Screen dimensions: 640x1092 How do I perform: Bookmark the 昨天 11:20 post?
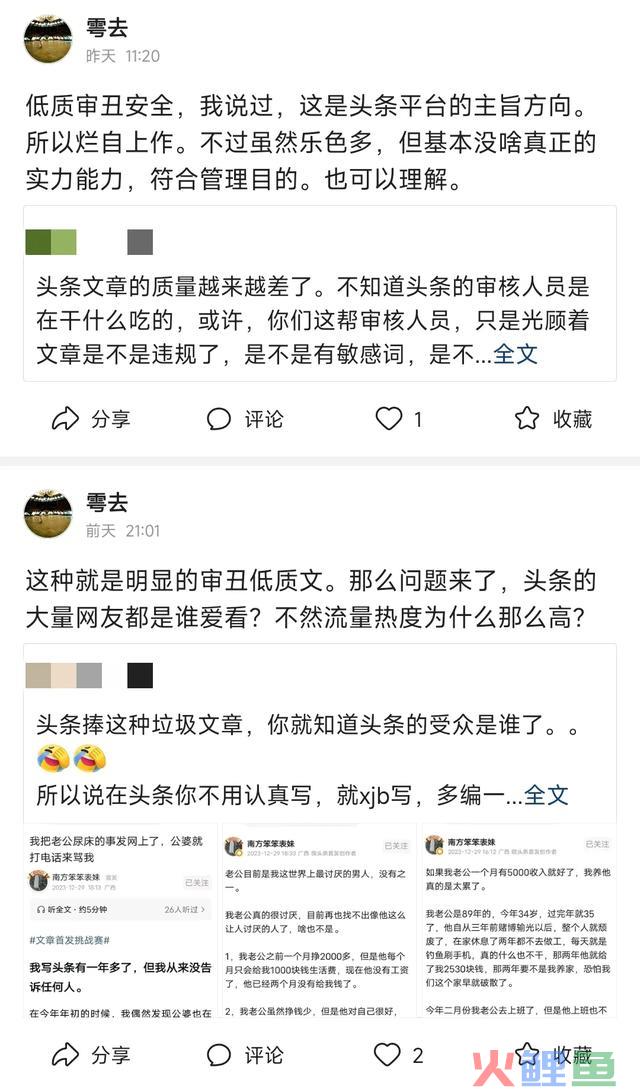pyautogui.click(x=553, y=419)
